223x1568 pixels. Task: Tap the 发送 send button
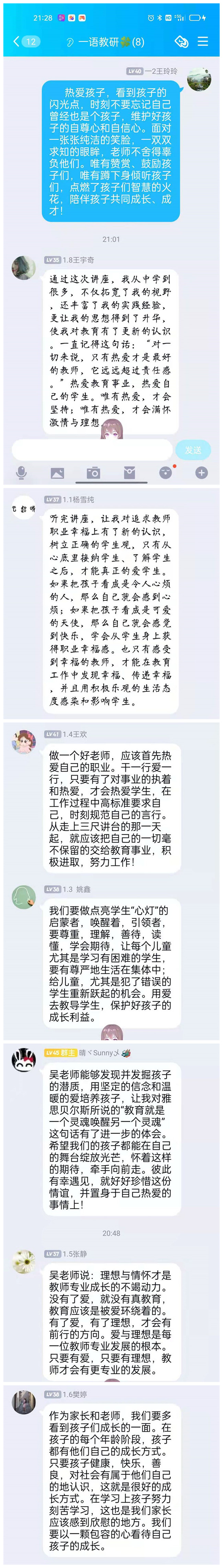click(x=192, y=450)
